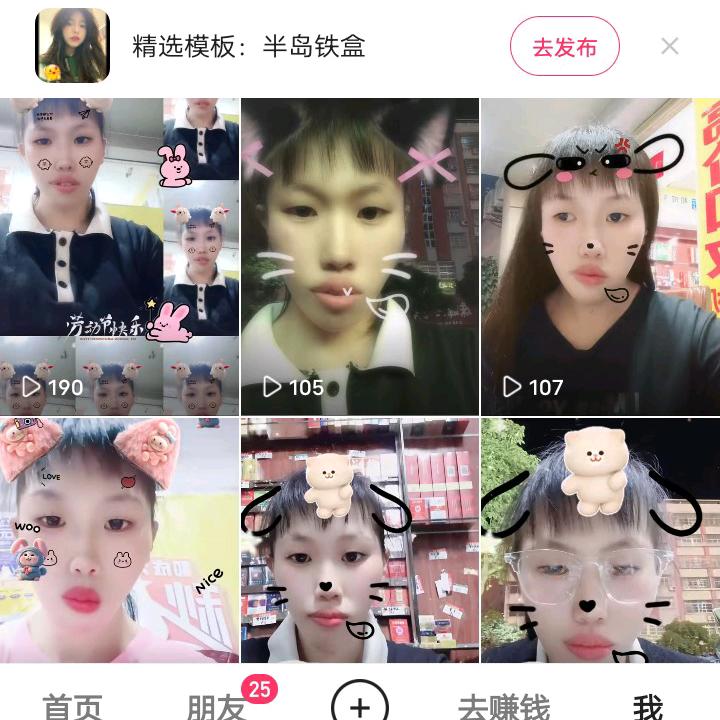Open the 去赚钱 earn money tab
720x720 pixels.
point(504,707)
